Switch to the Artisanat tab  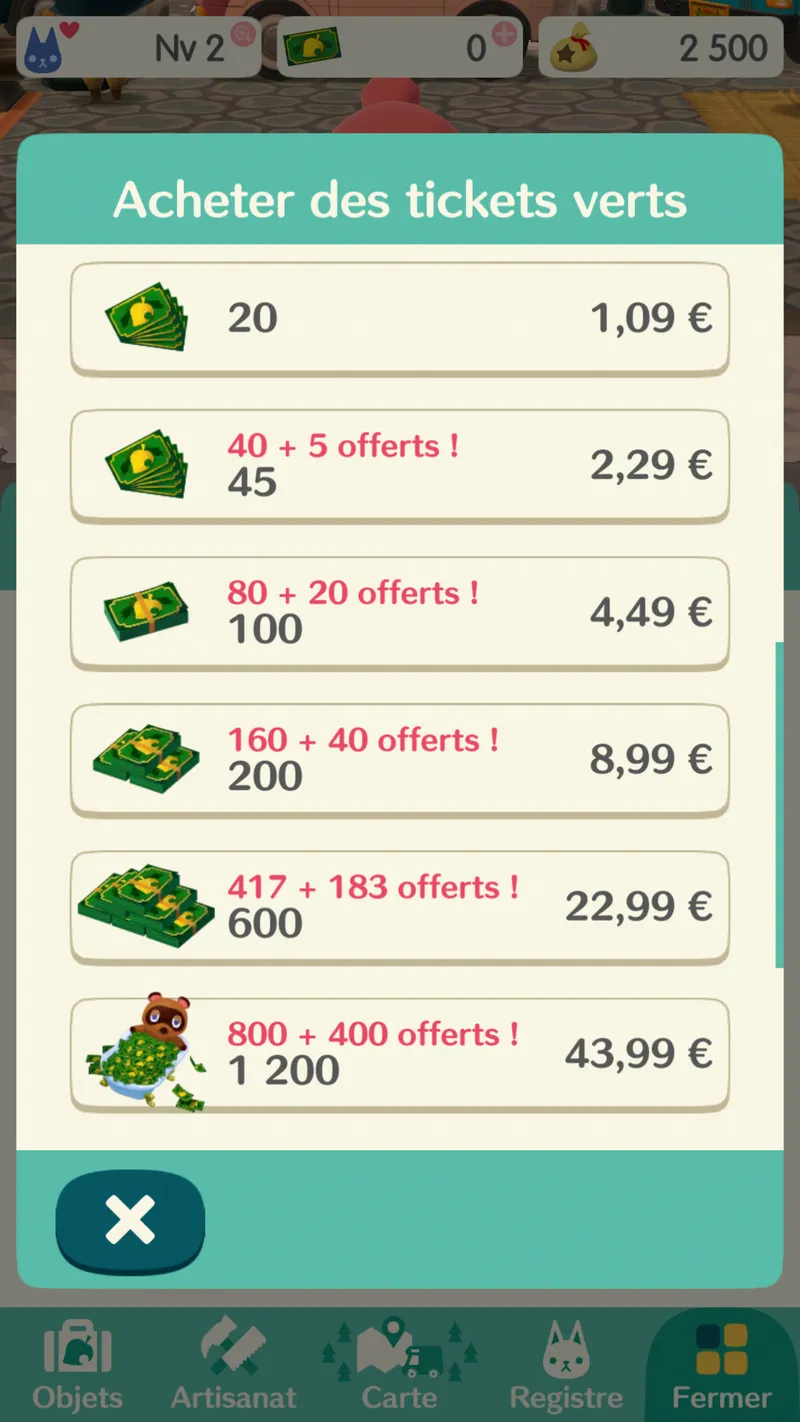click(233, 1365)
